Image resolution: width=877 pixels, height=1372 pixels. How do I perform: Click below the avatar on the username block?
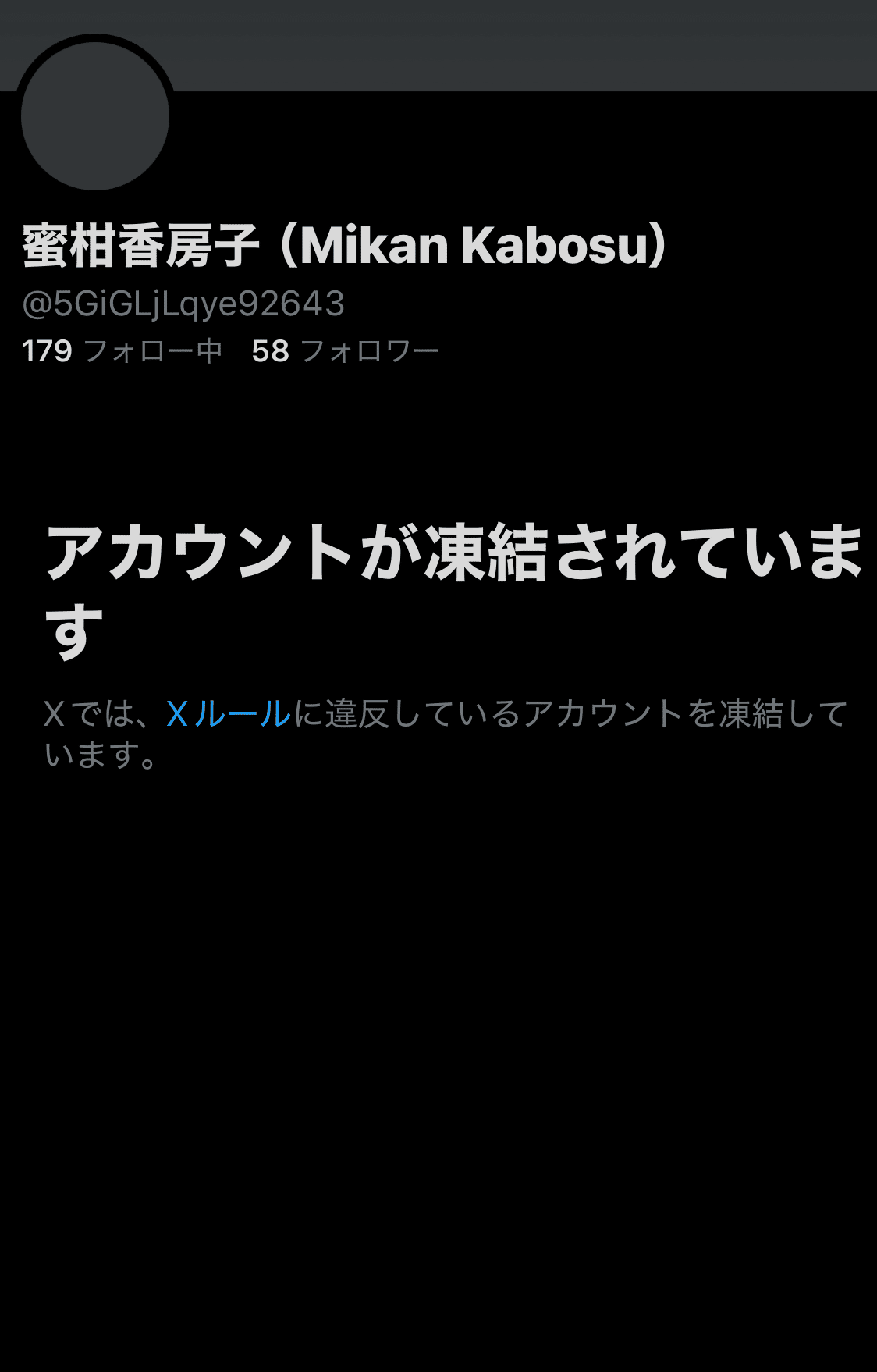(x=183, y=304)
